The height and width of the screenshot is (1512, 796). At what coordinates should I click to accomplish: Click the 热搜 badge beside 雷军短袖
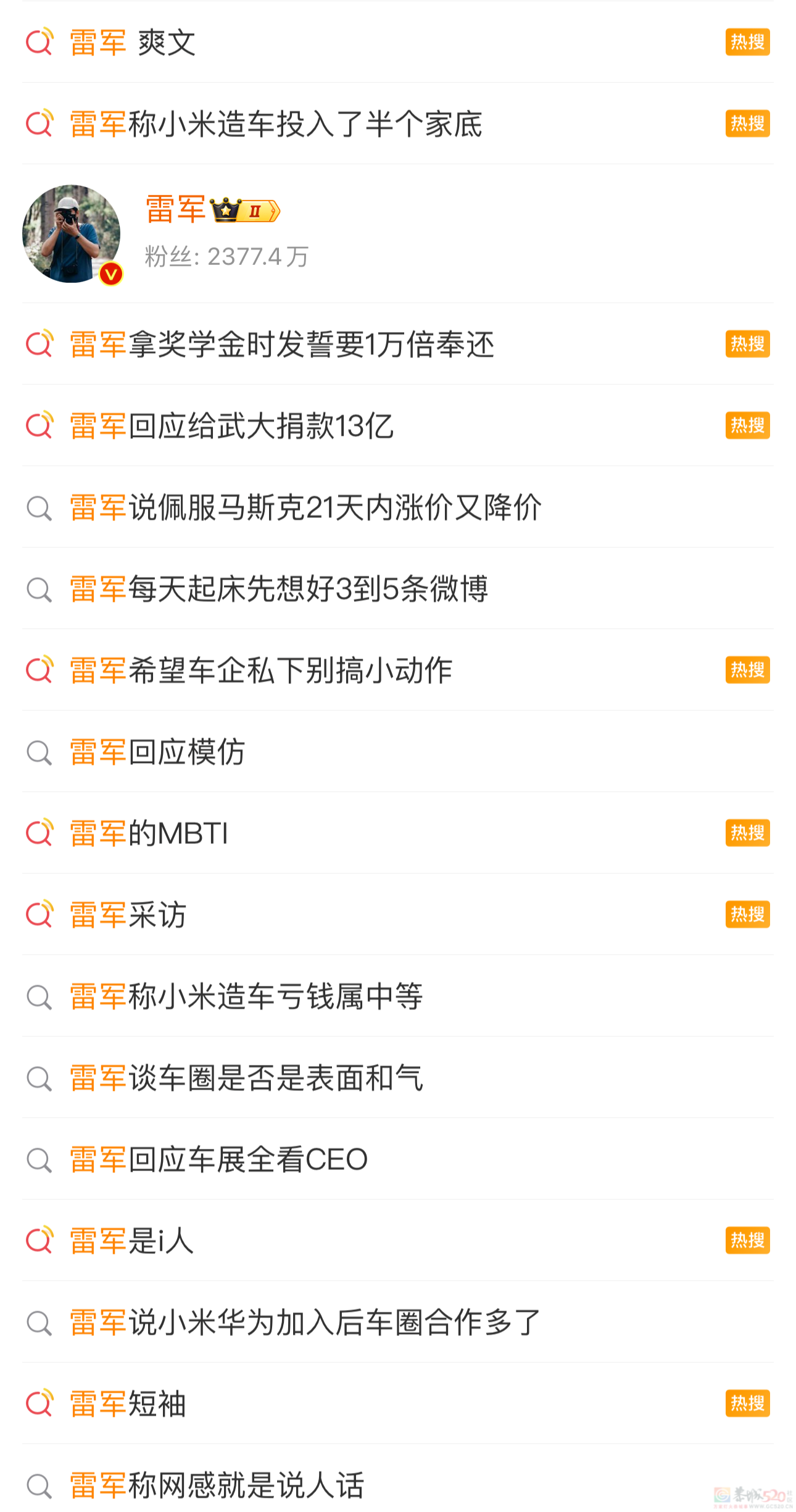click(747, 1404)
